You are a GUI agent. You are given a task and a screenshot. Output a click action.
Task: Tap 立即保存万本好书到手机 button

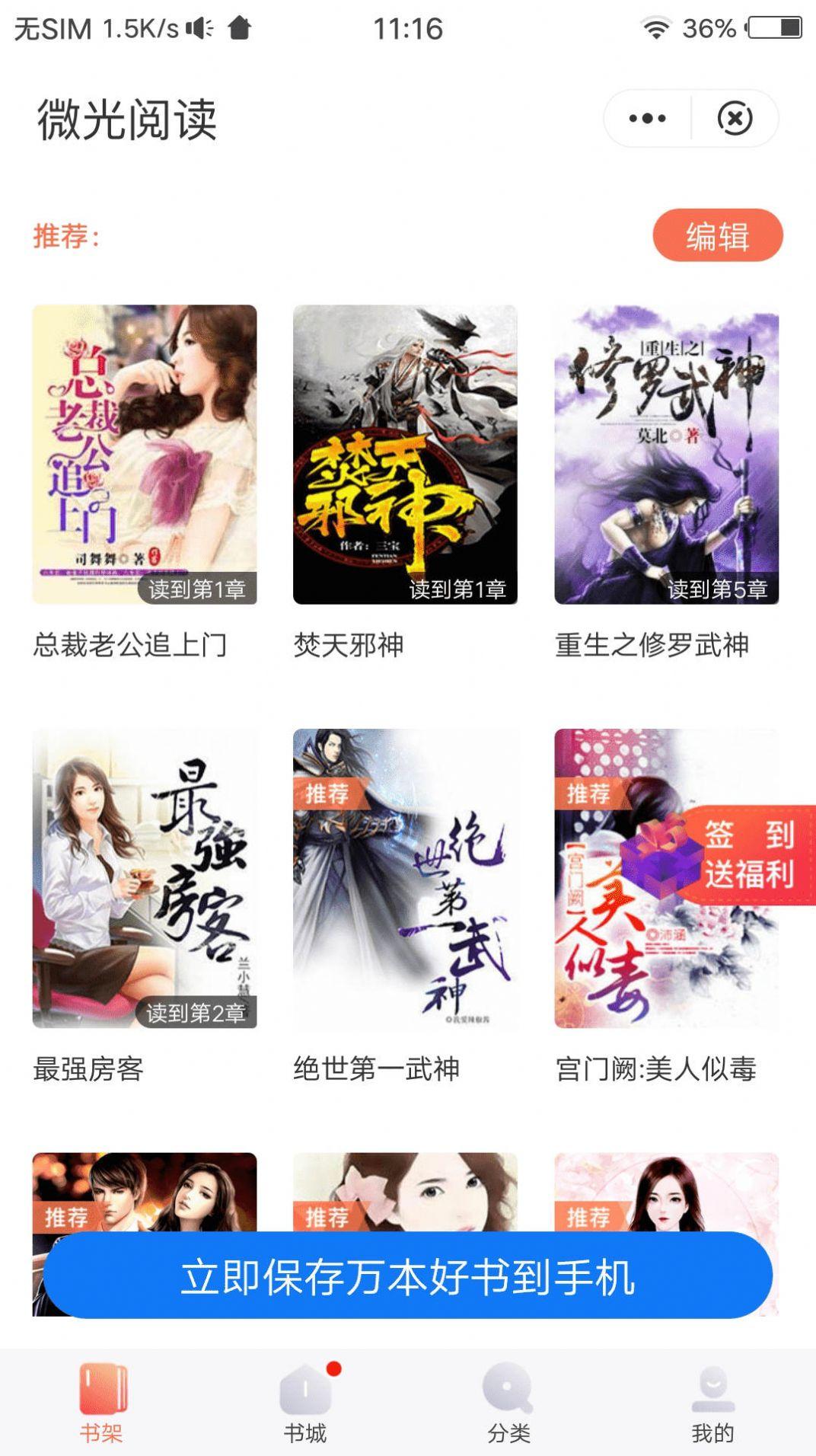click(408, 1277)
